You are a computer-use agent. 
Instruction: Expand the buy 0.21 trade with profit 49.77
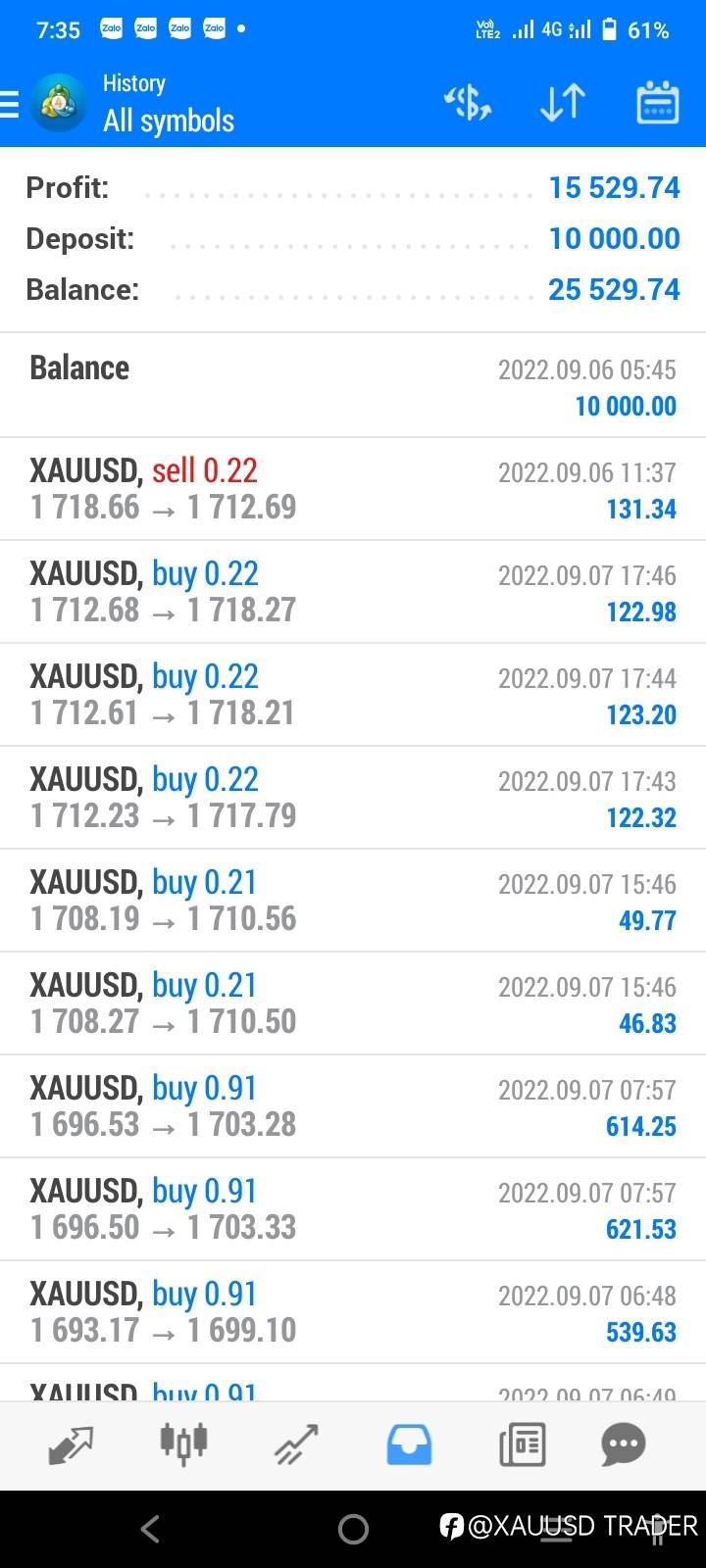[353, 901]
